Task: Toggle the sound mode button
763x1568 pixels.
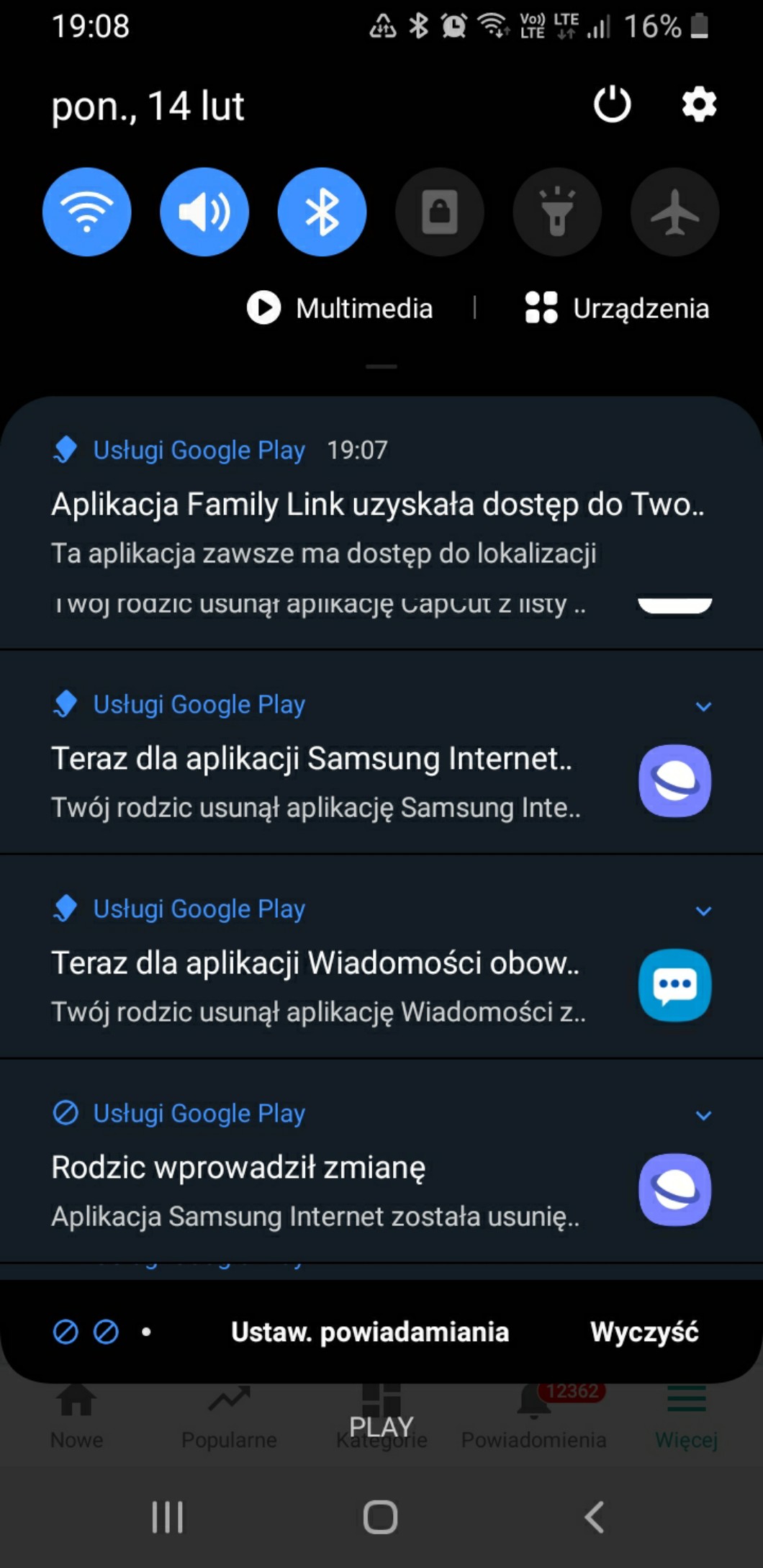Action: [x=204, y=212]
